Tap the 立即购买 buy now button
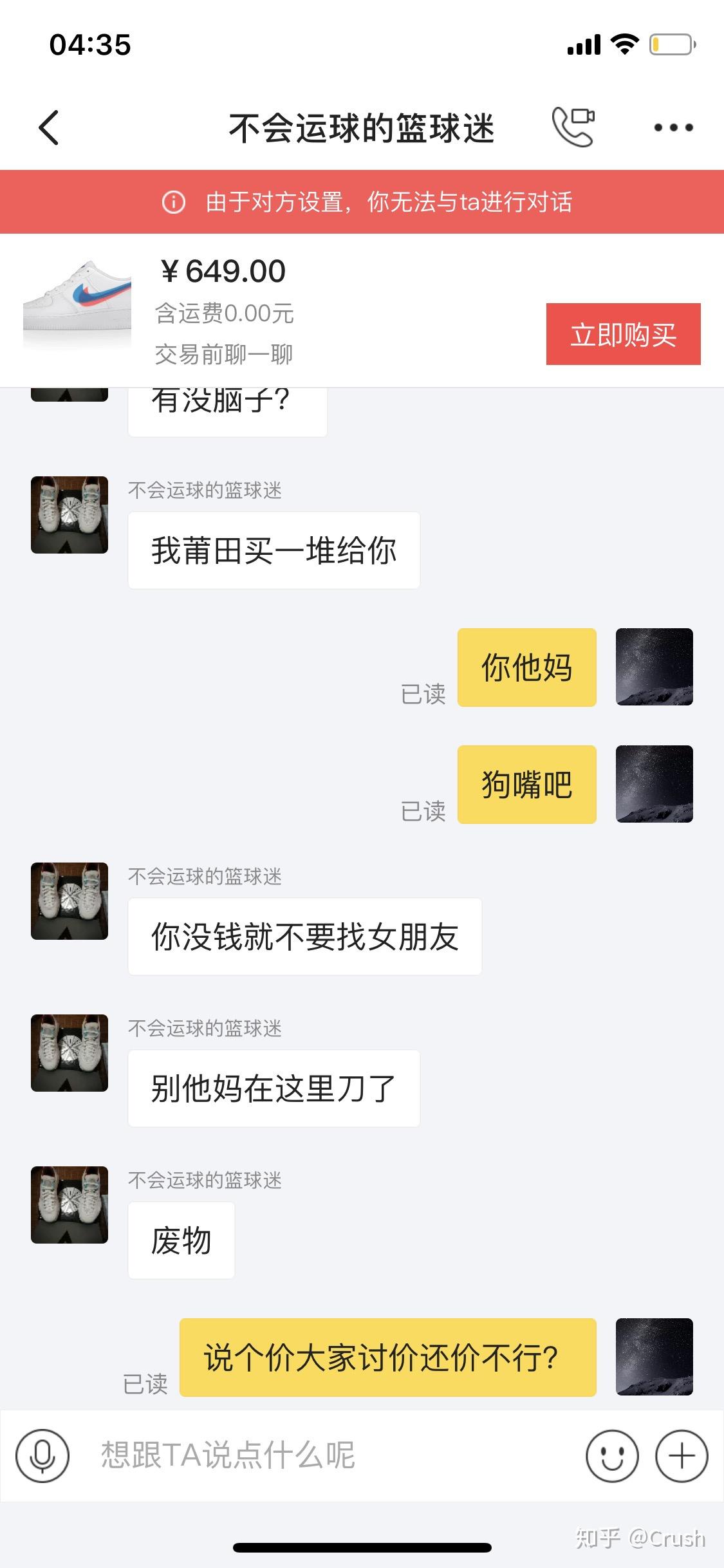724x1568 pixels. (x=623, y=334)
